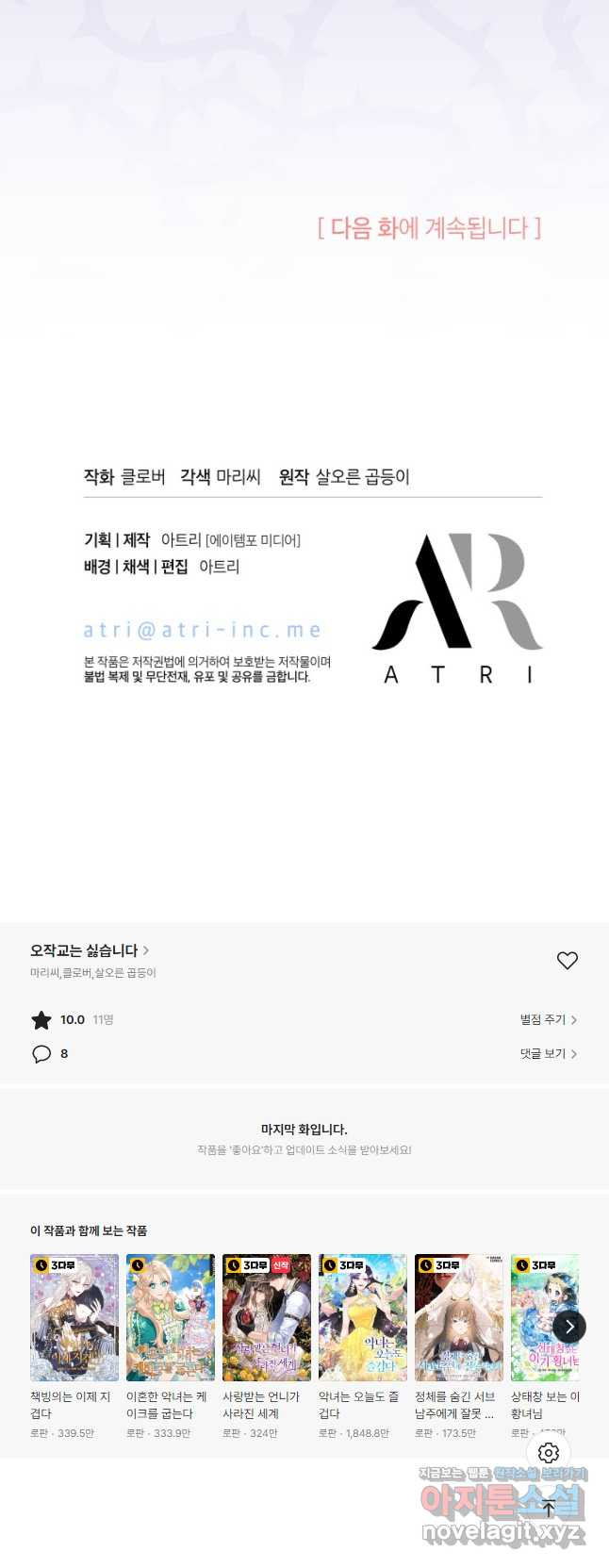
Task: Show next recommended works with arrow
Action: 568,1327
